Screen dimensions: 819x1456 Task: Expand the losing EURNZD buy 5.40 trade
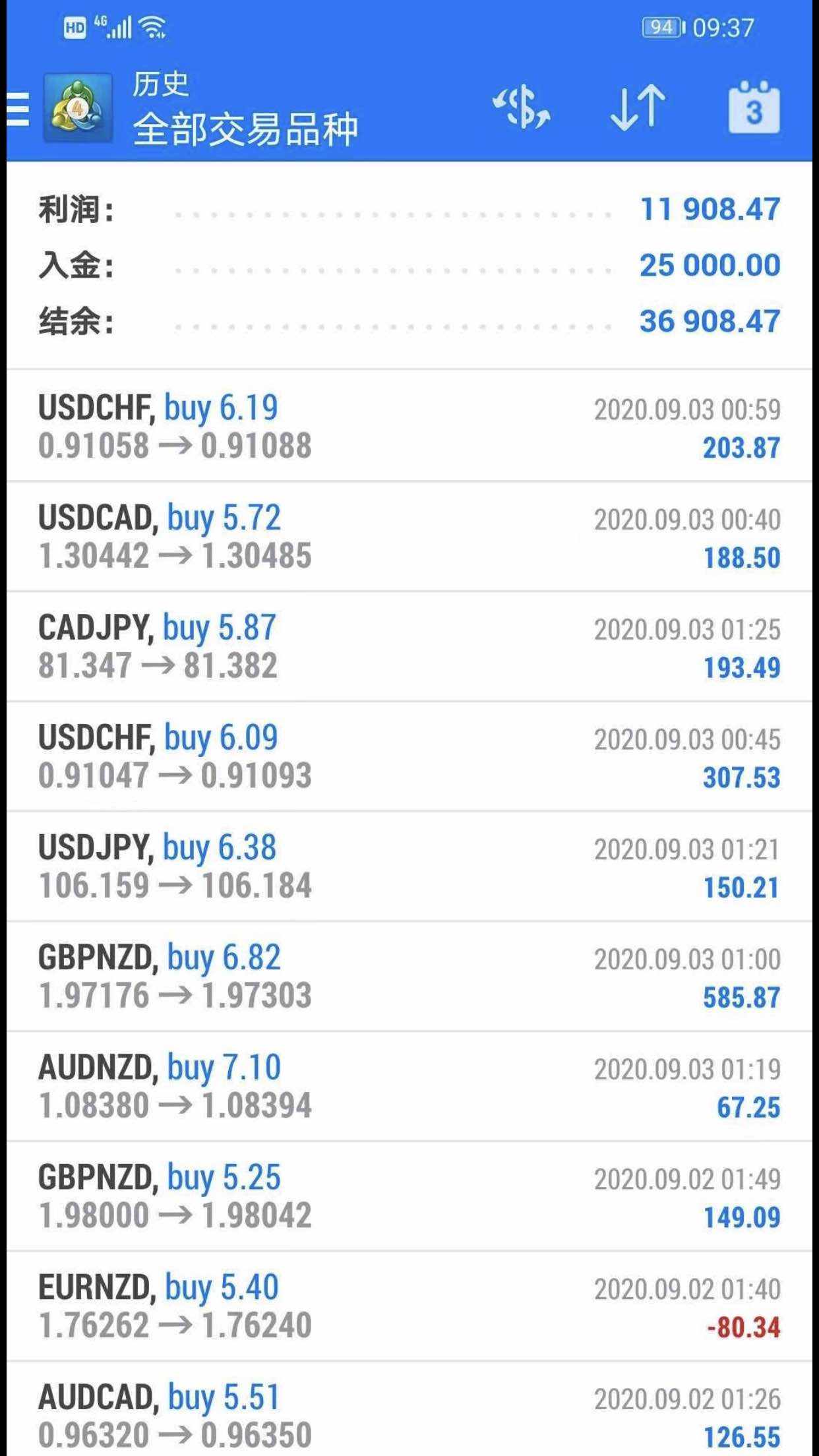pyautogui.click(x=409, y=1306)
